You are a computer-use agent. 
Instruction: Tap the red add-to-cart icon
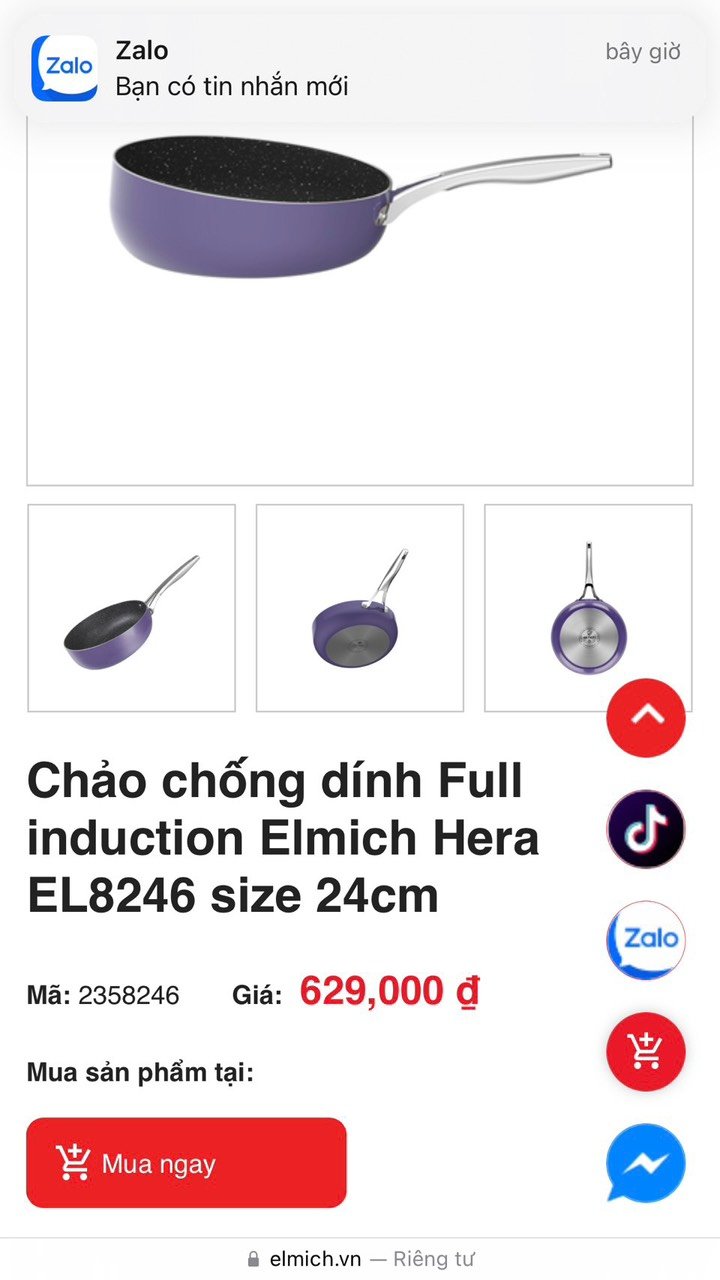645,1052
